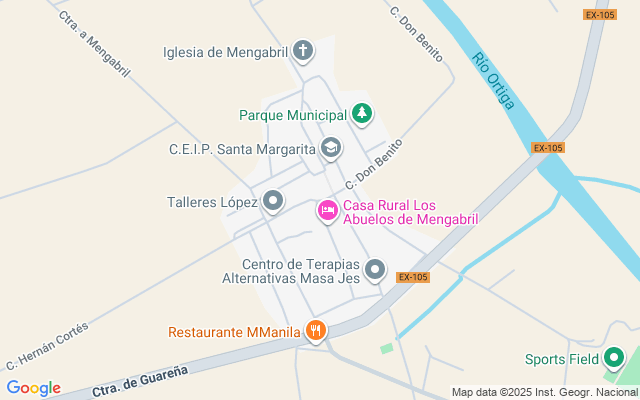The height and width of the screenshot is (400, 640).
Task: Open the Parque Municipal park pin
Action: (x=362, y=115)
